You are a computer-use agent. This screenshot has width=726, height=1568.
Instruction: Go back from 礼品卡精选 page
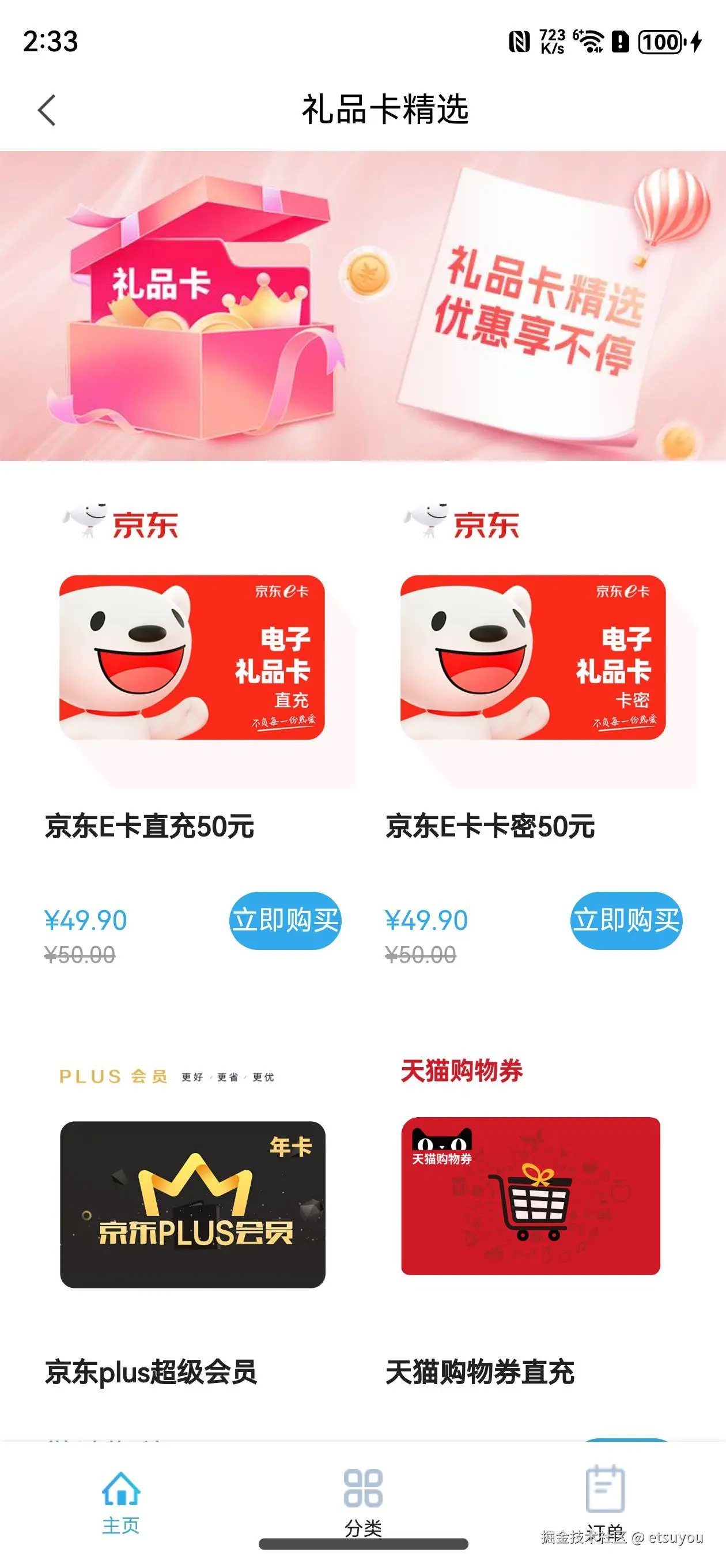click(46, 110)
